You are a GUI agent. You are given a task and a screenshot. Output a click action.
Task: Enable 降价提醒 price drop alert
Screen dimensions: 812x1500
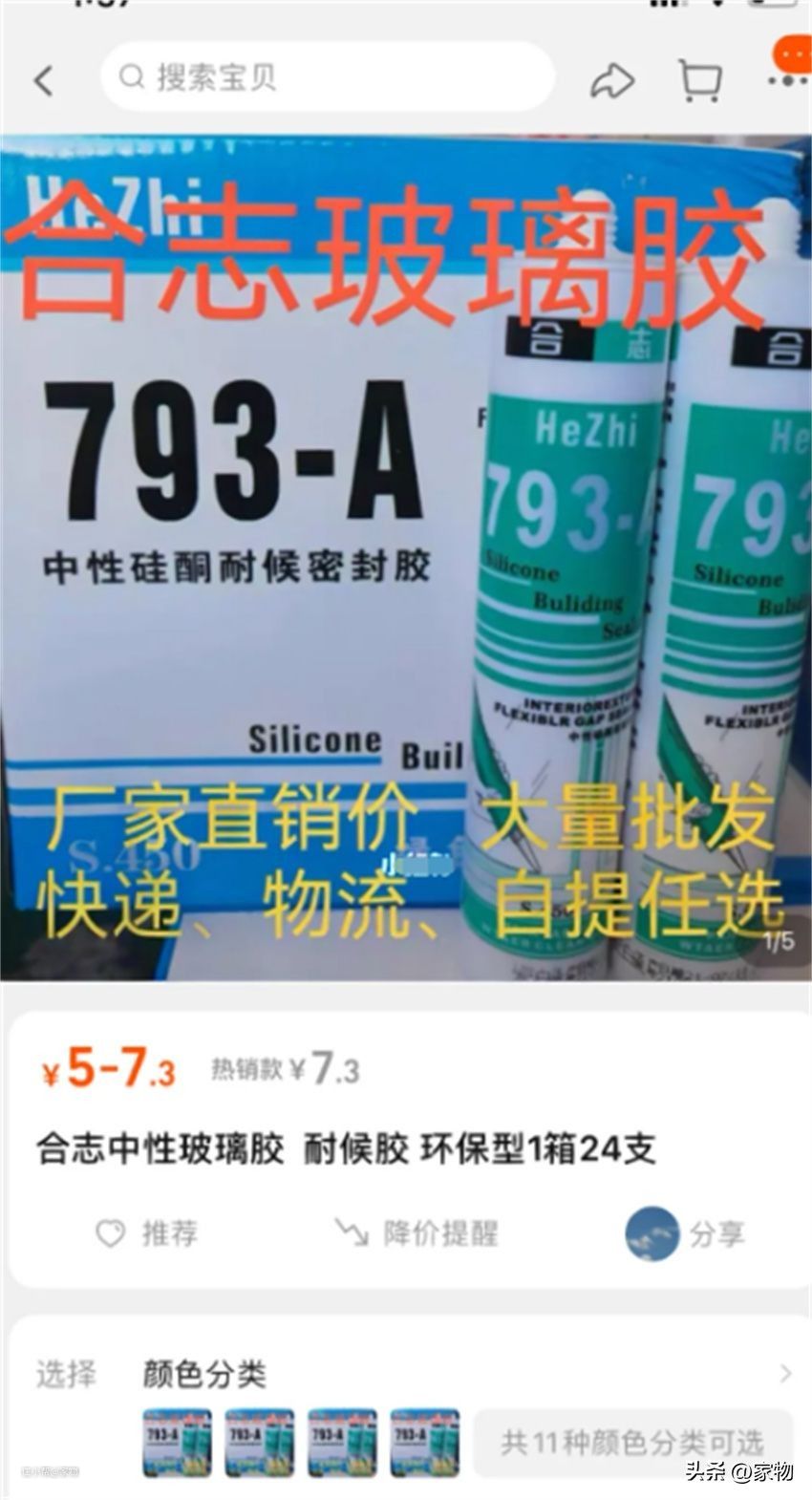tap(417, 1233)
